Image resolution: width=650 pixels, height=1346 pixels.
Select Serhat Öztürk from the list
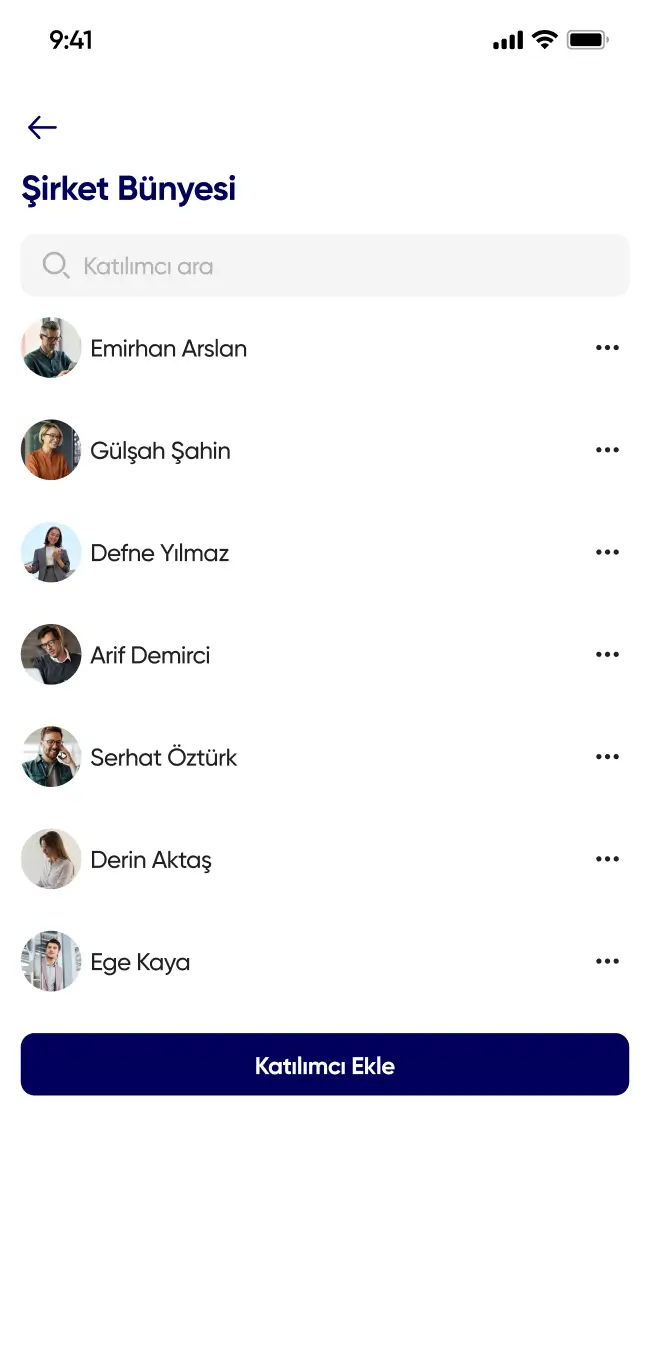tap(163, 758)
